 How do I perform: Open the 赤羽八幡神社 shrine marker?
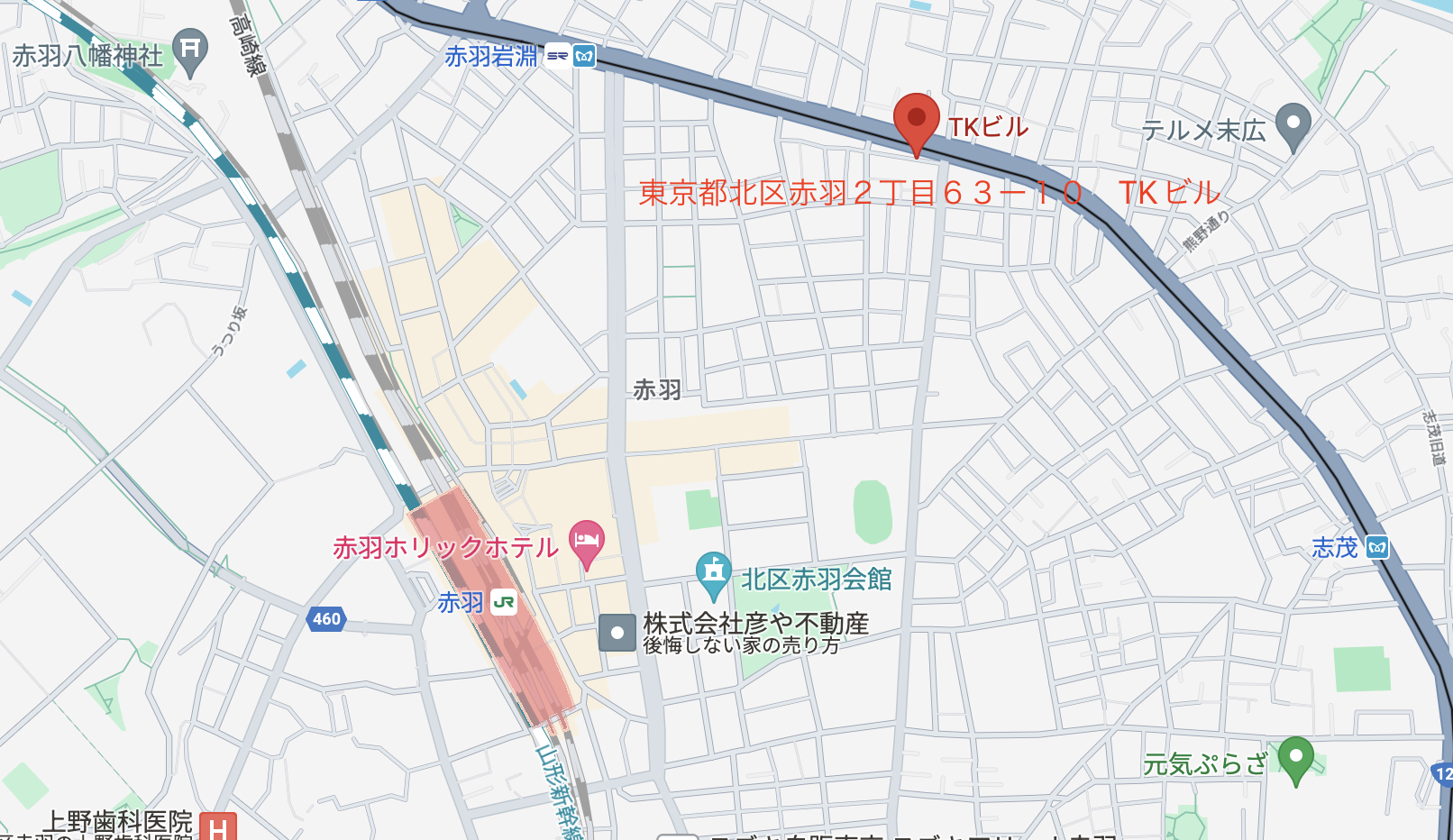pyautogui.click(x=190, y=50)
